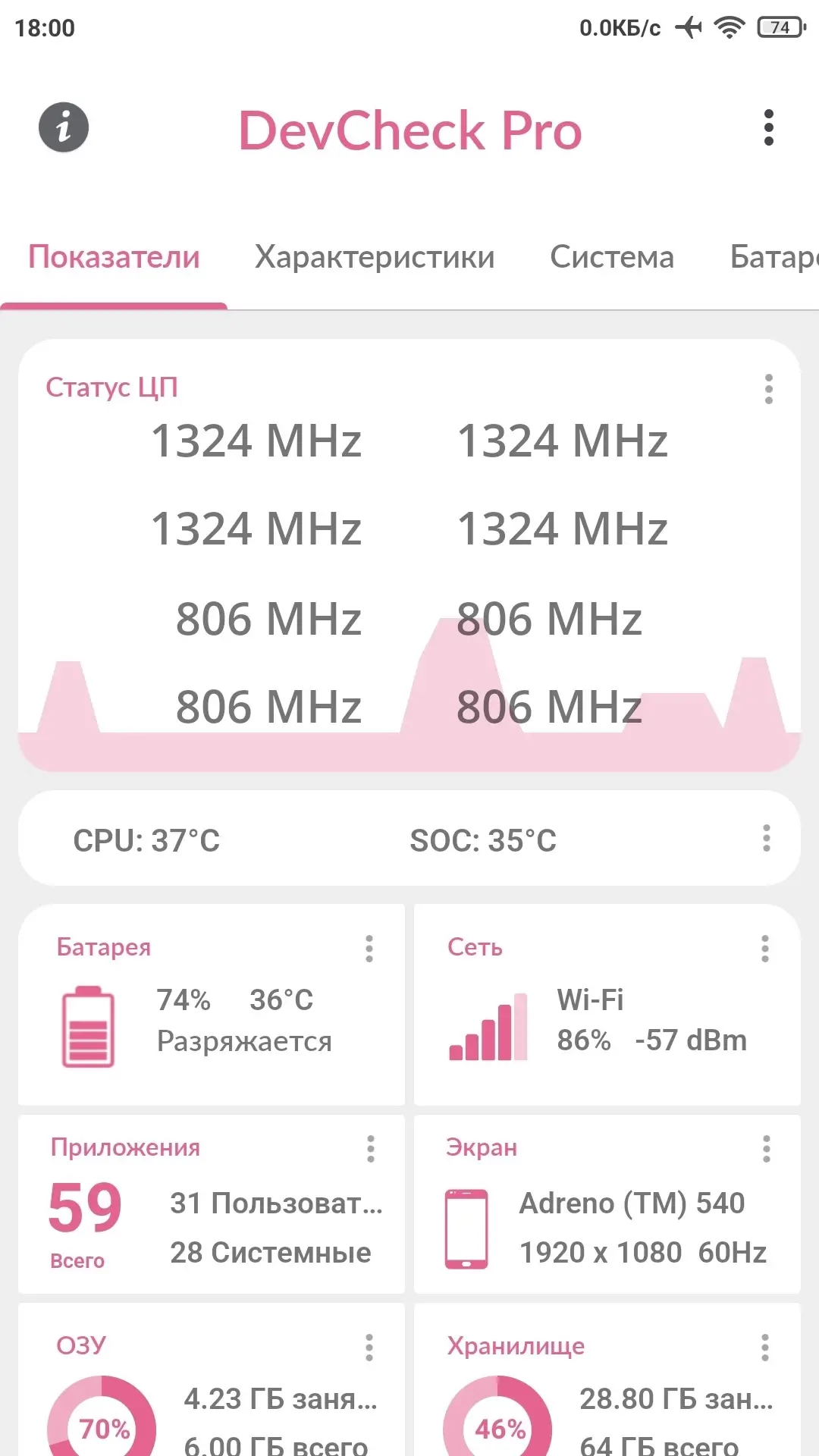This screenshot has width=819, height=1456.
Task: Open the options menu of the temperature card
Action: point(767,839)
